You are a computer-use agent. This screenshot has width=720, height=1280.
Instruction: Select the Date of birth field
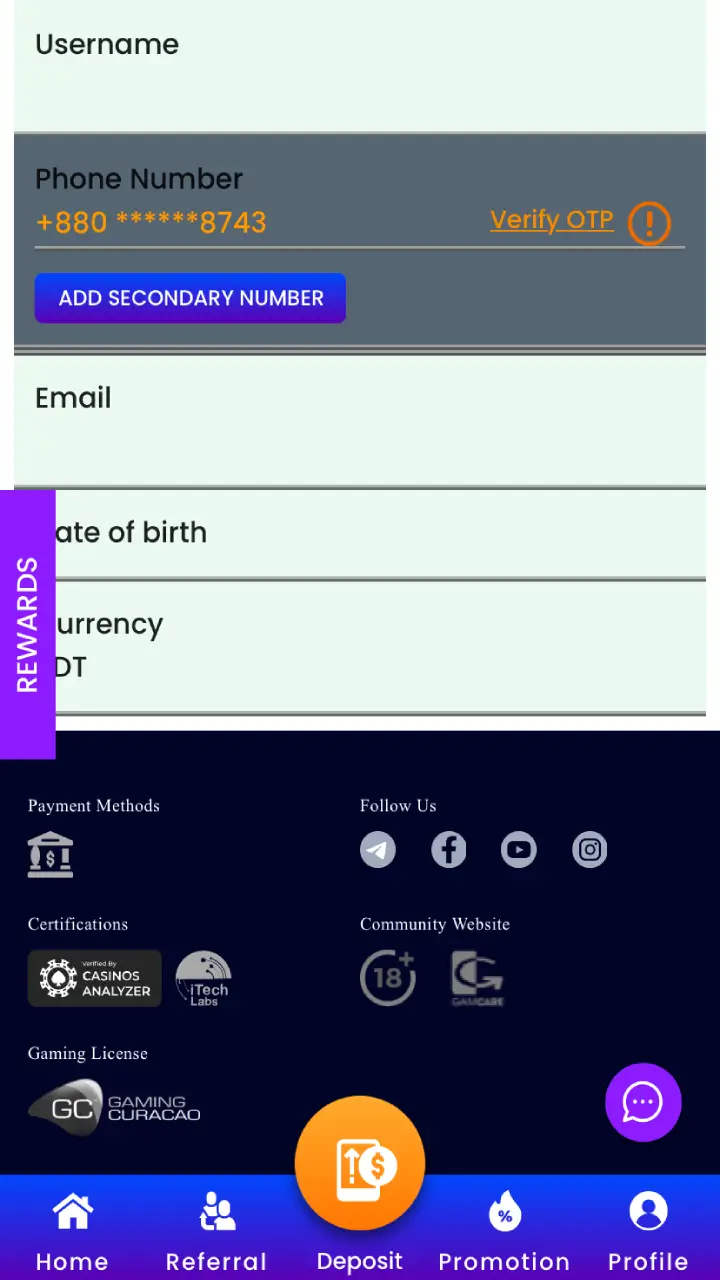[380, 533]
